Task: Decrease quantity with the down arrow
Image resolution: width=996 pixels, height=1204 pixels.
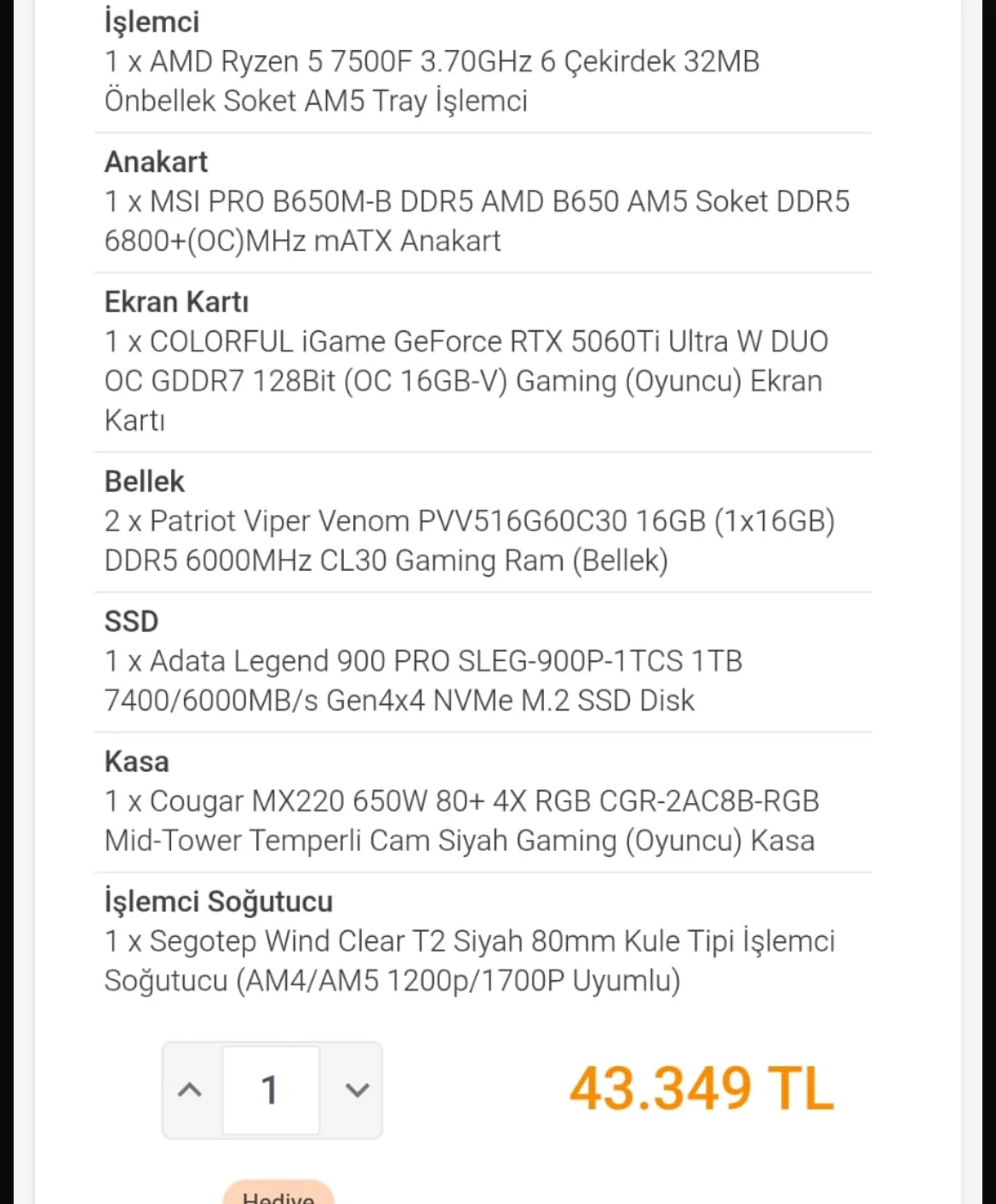Action: point(357,1090)
